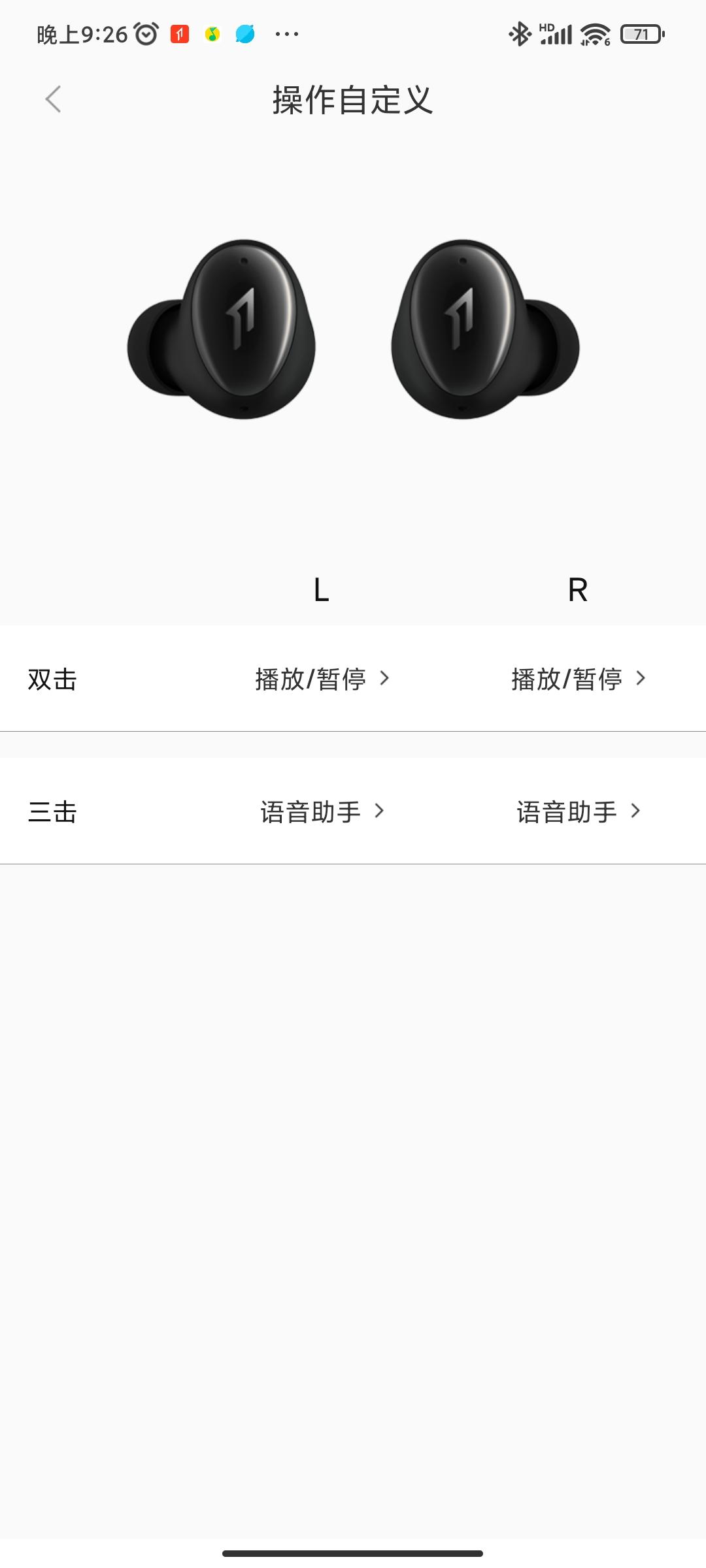Open right earbud triple-tap 语音助手 setting

tap(578, 811)
